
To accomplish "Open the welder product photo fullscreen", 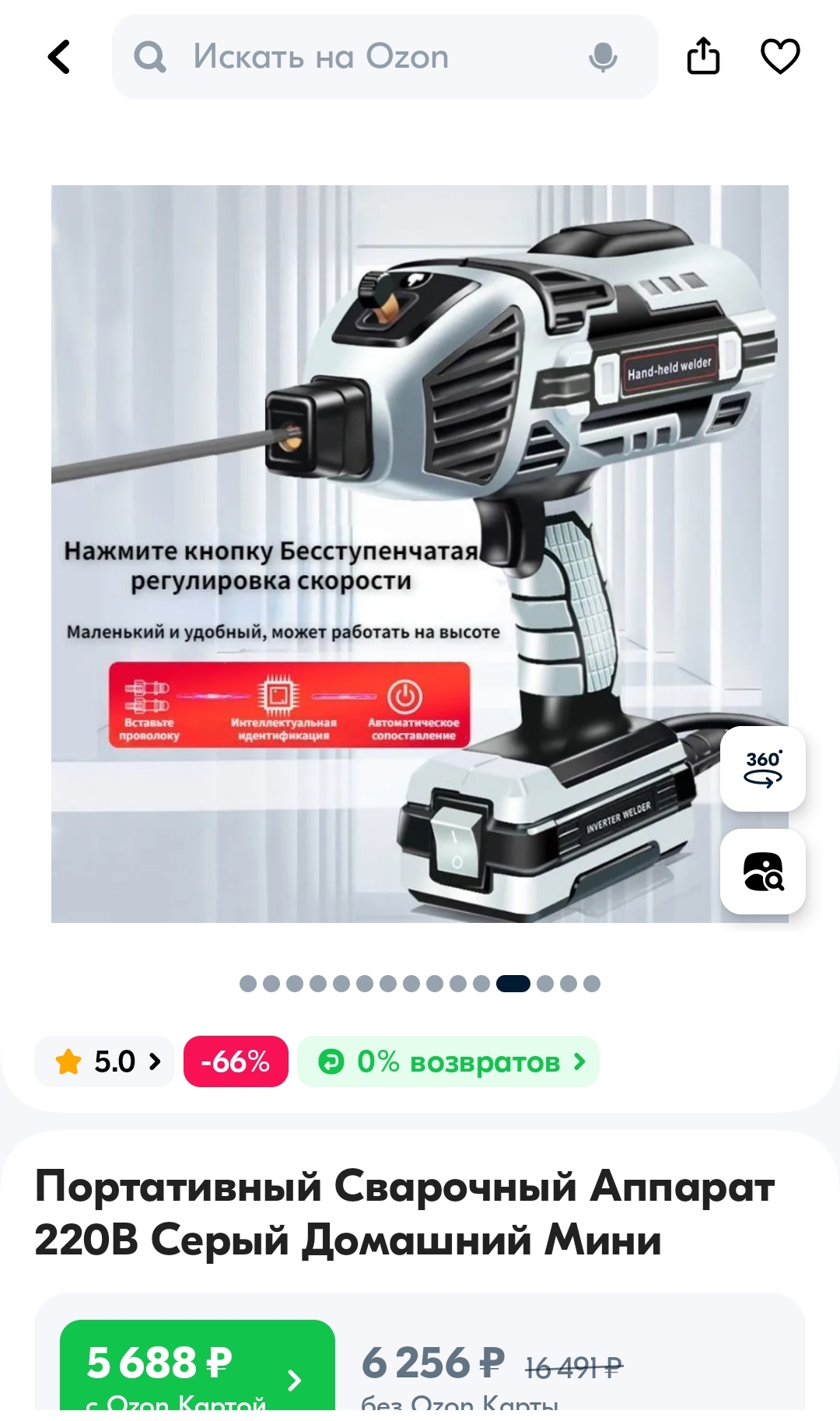I will click(420, 554).
